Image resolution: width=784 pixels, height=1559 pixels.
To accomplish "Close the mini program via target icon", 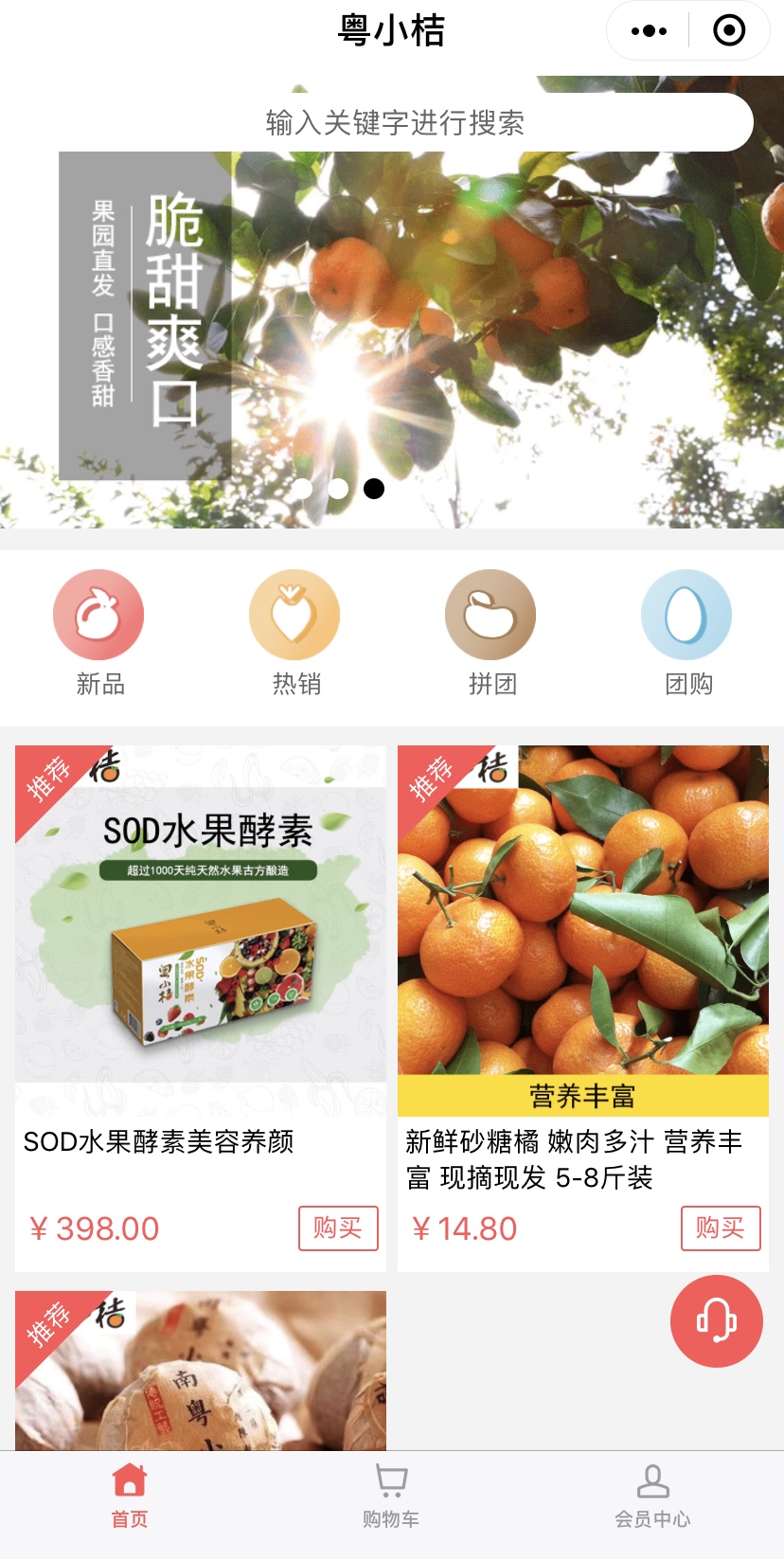I will [729, 31].
